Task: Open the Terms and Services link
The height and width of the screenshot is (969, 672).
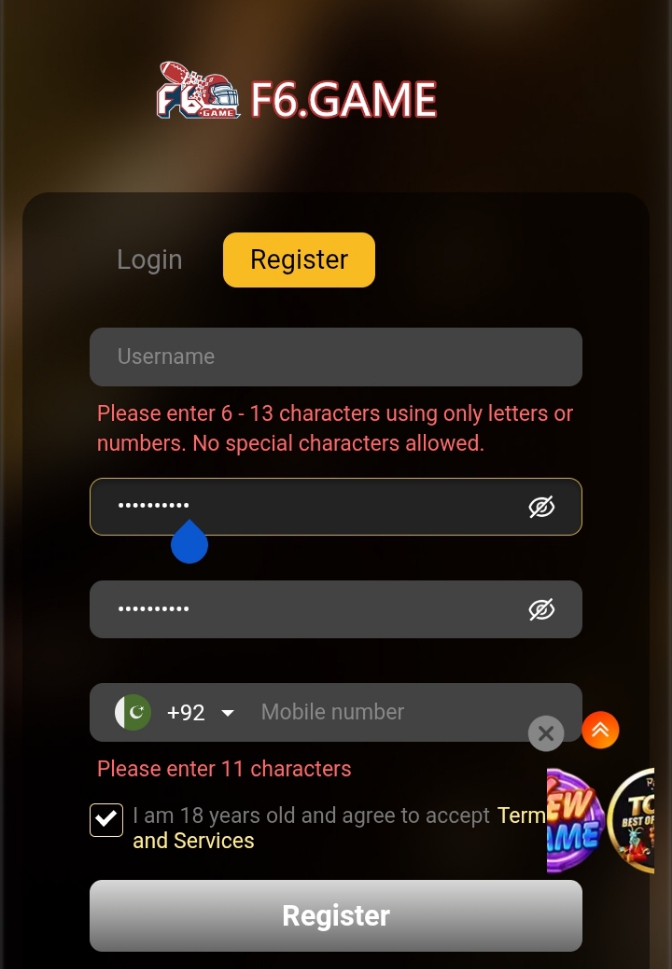Action: pos(193,841)
